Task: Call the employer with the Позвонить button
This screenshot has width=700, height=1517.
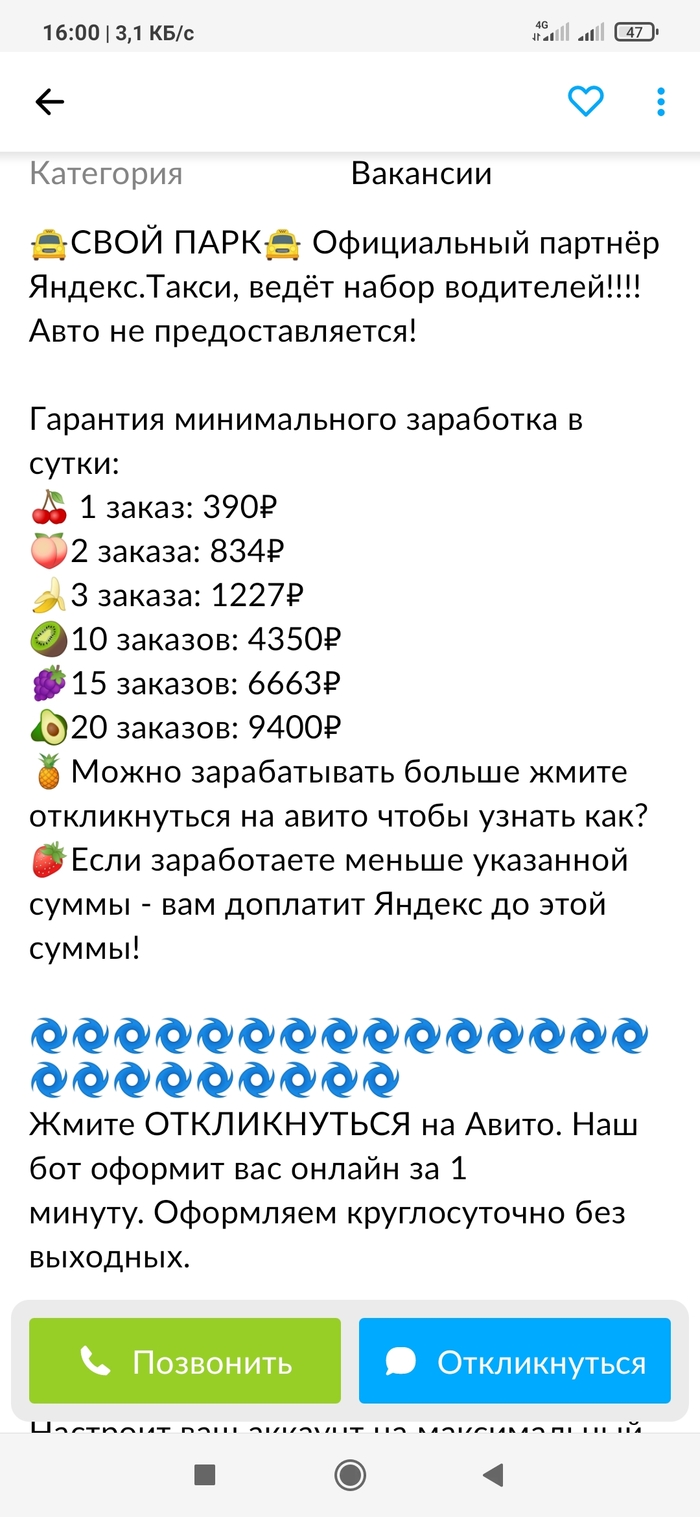Action: 185,1361
